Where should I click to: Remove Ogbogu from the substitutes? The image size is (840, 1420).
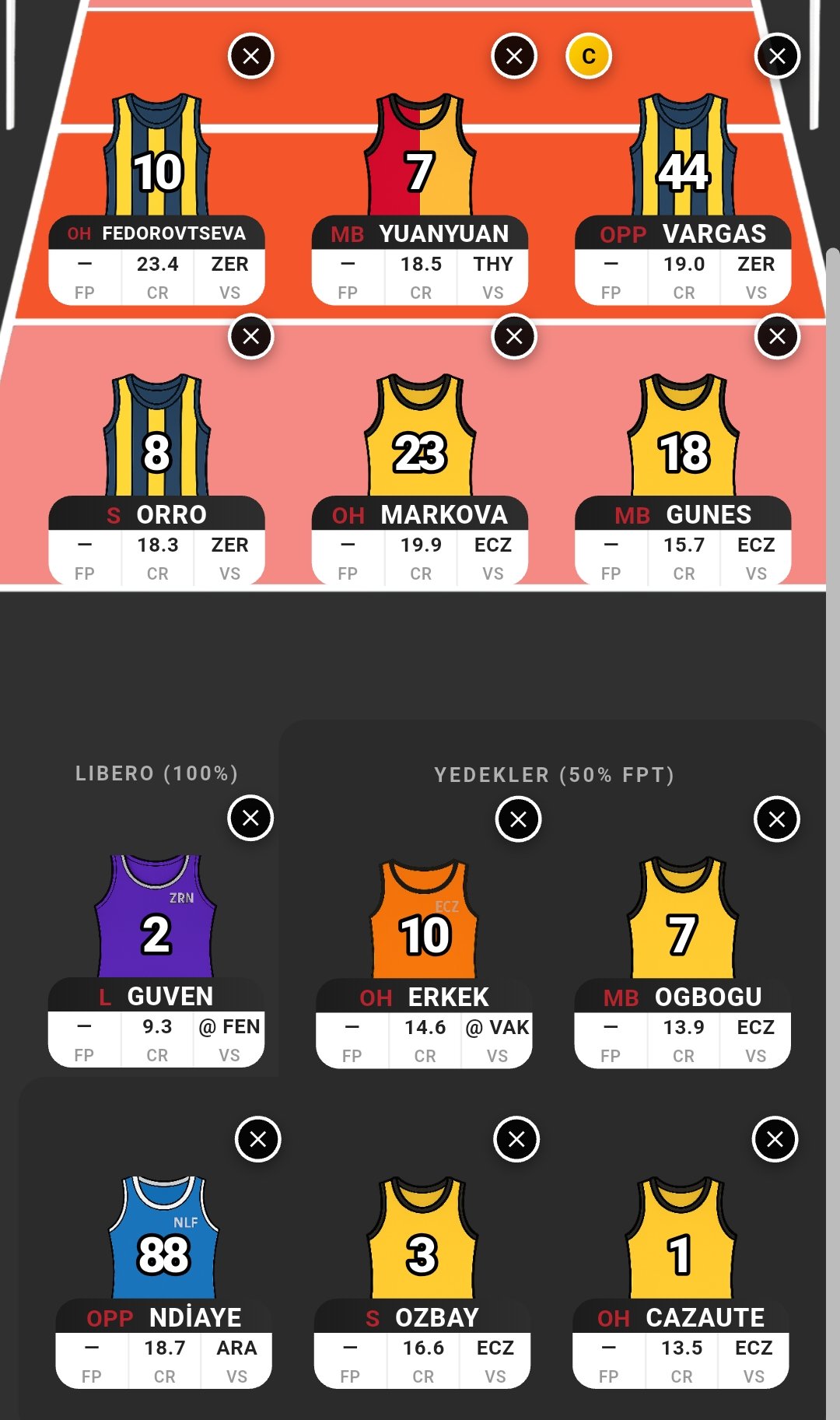[777, 819]
